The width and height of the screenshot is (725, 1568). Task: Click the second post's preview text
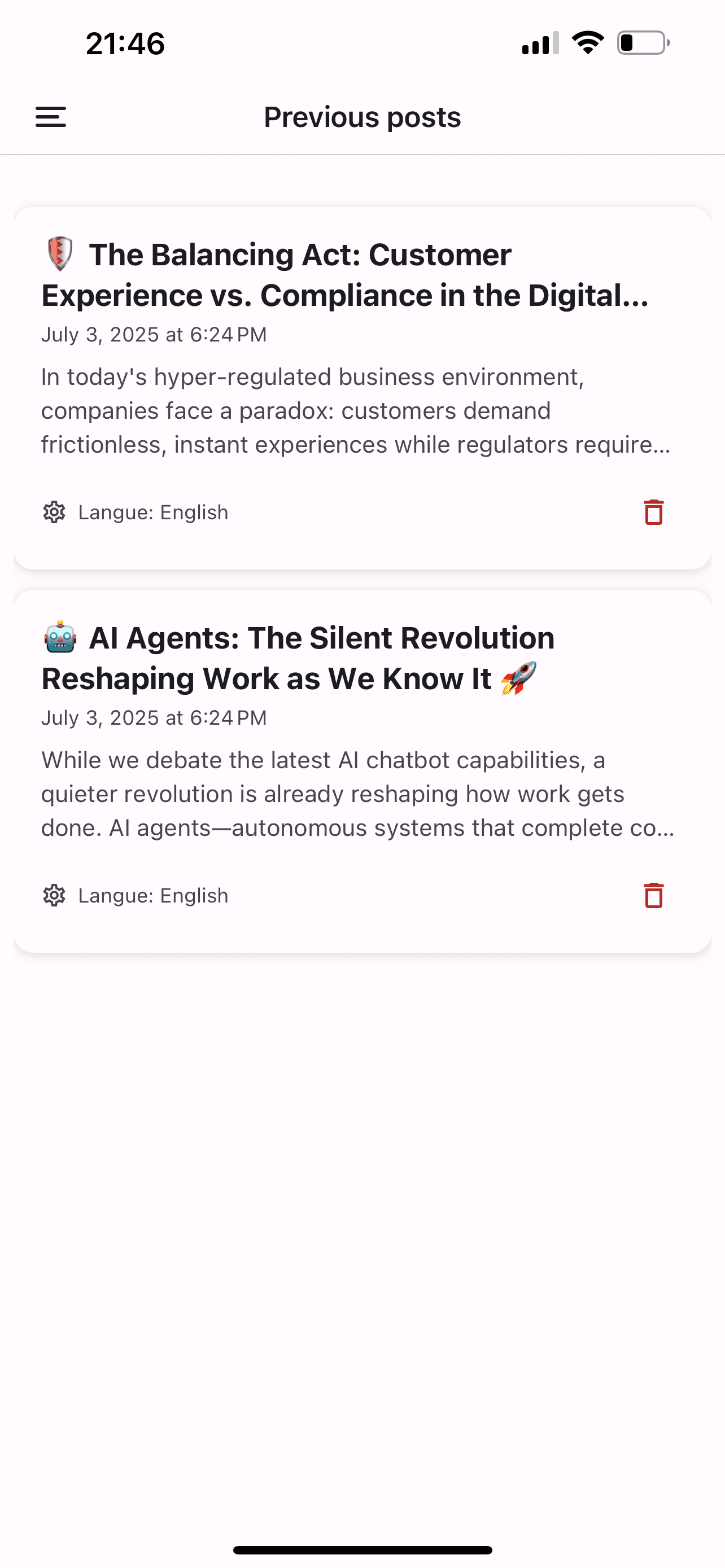[356, 794]
